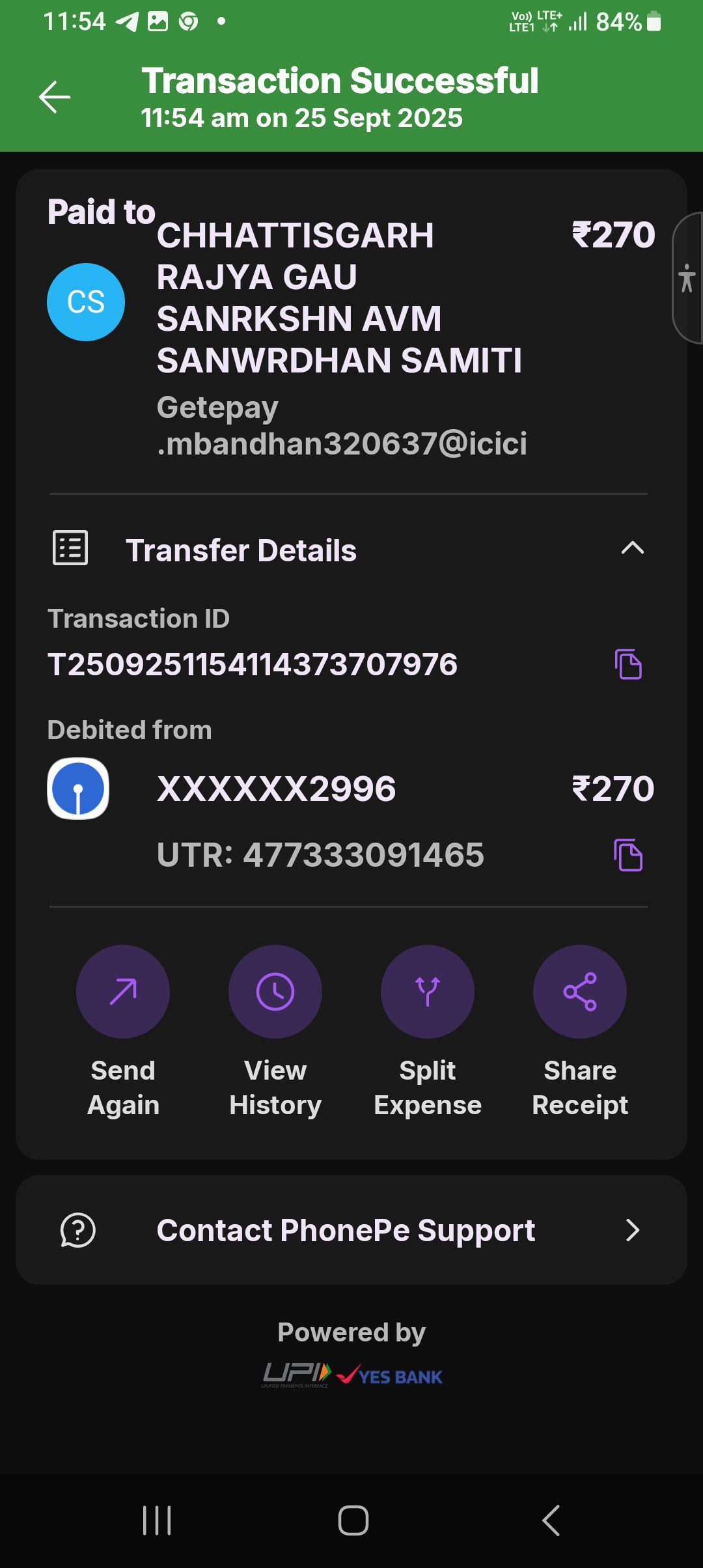Screen dimensions: 703x1568
Task: Collapse the Transfer Details section
Action: [x=632, y=548]
